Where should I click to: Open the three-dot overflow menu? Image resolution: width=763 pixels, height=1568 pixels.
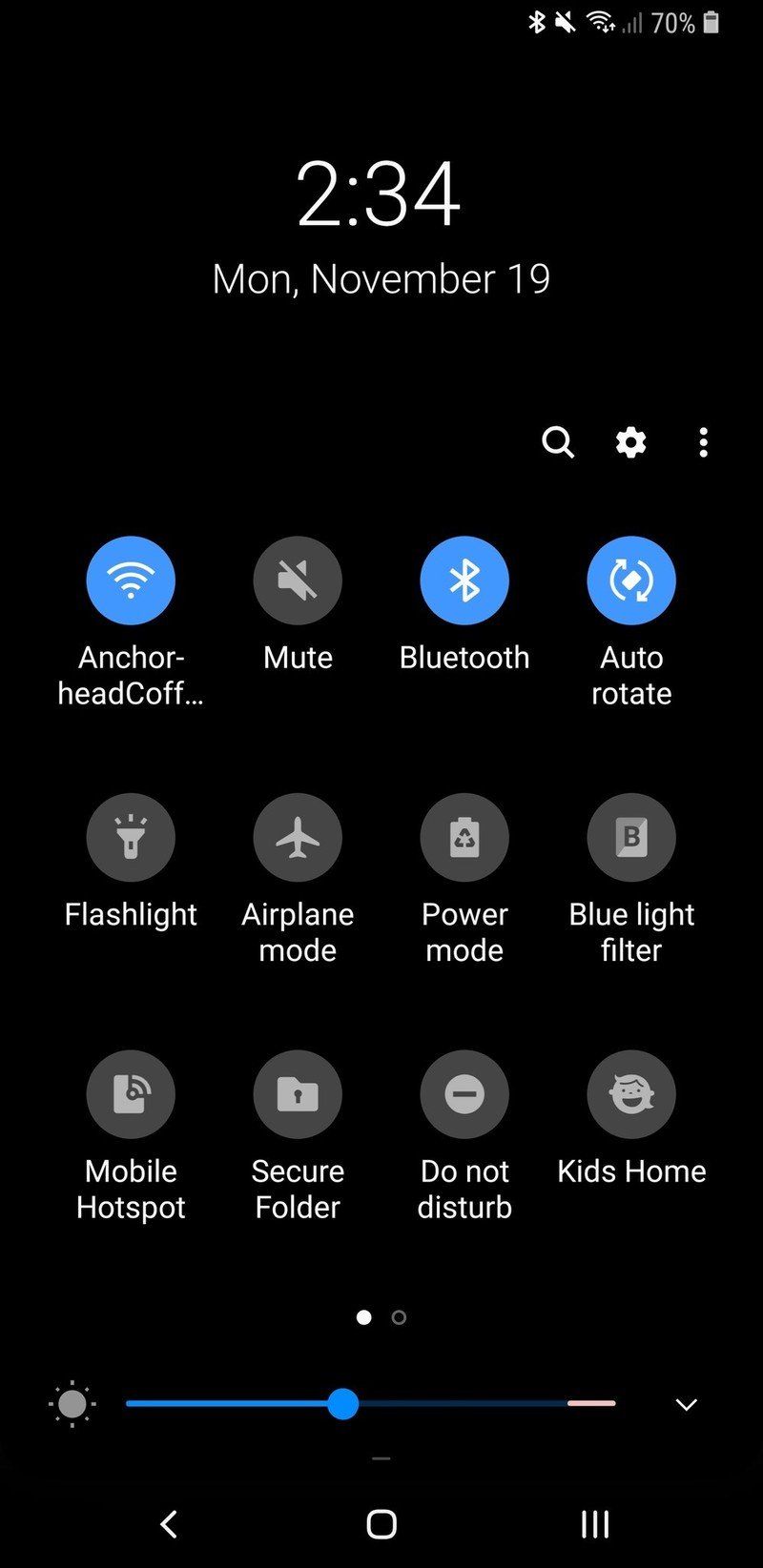tap(703, 442)
